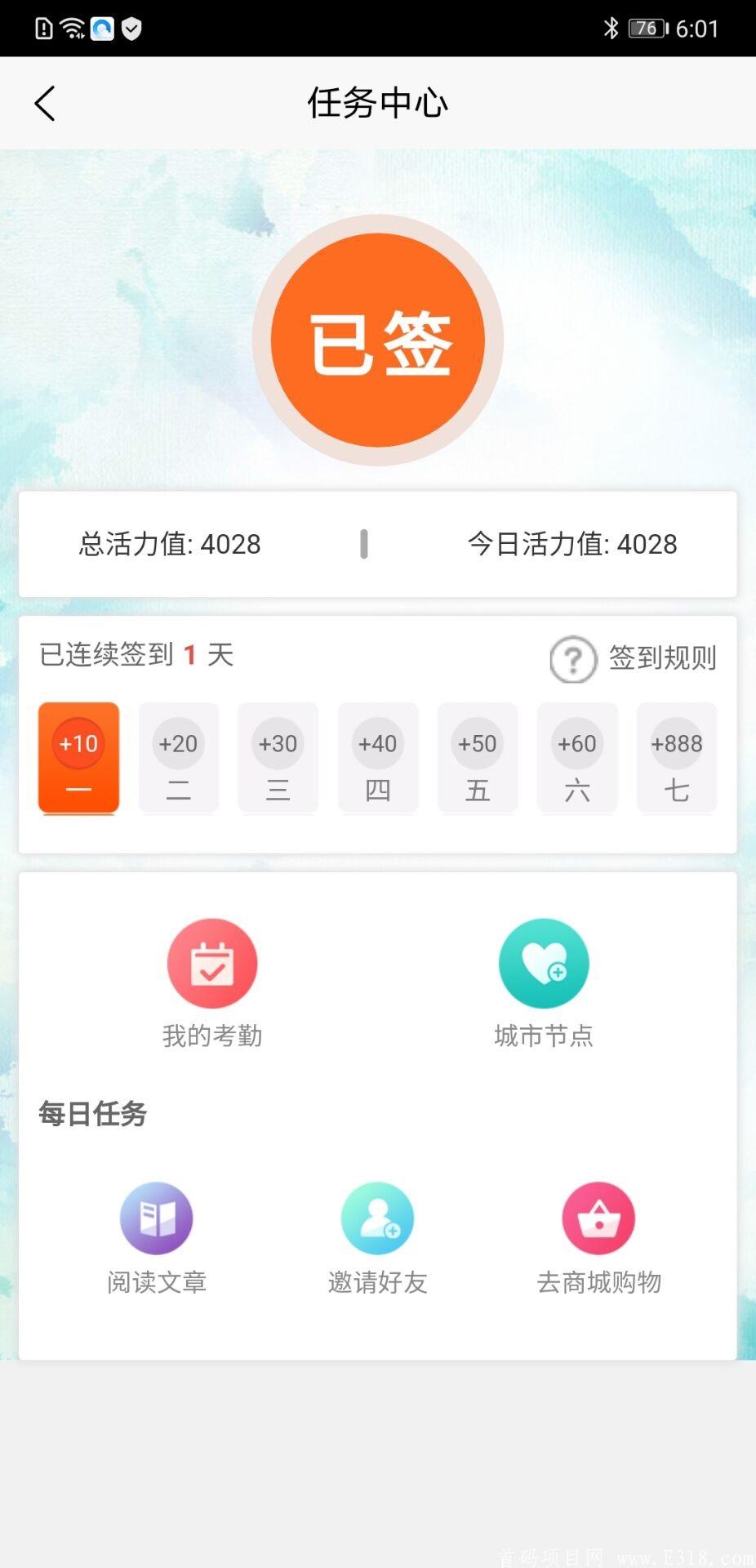Viewport: 756px width, 1568px height.
Task: Open the sign-in rules help question mark icon
Action: (571, 659)
